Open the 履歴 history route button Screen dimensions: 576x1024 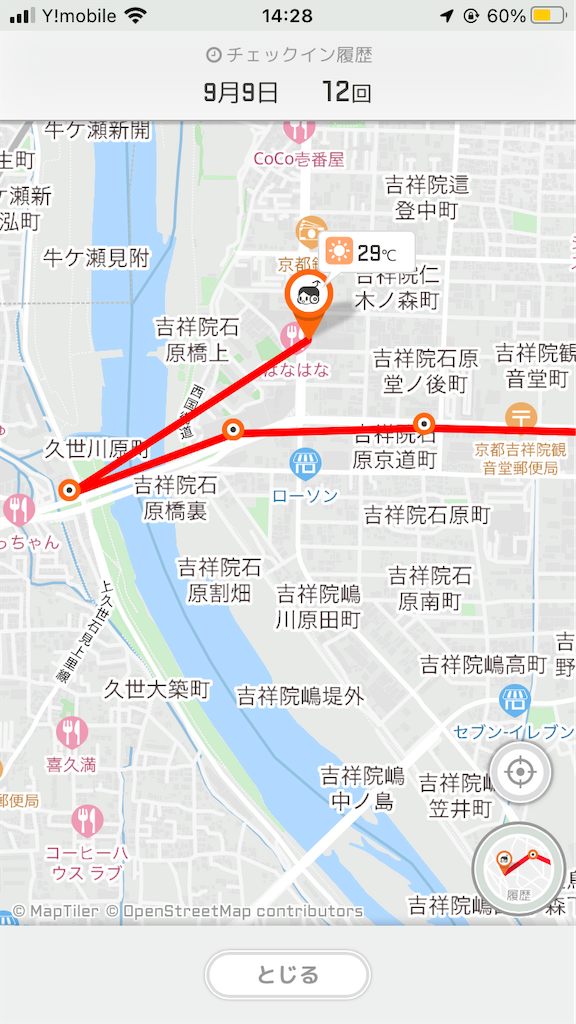tap(519, 869)
